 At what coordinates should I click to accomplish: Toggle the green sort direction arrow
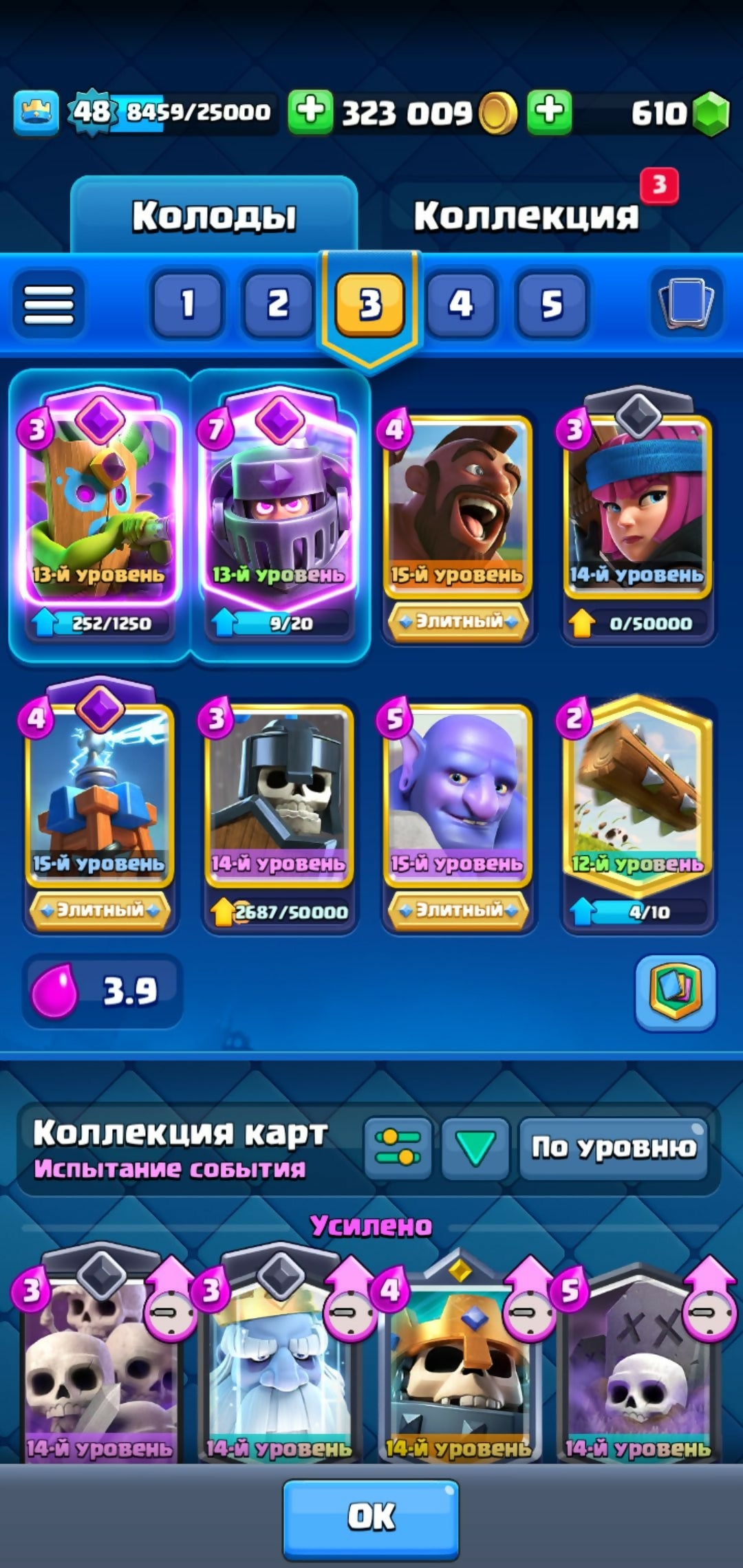coord(475,1148)
